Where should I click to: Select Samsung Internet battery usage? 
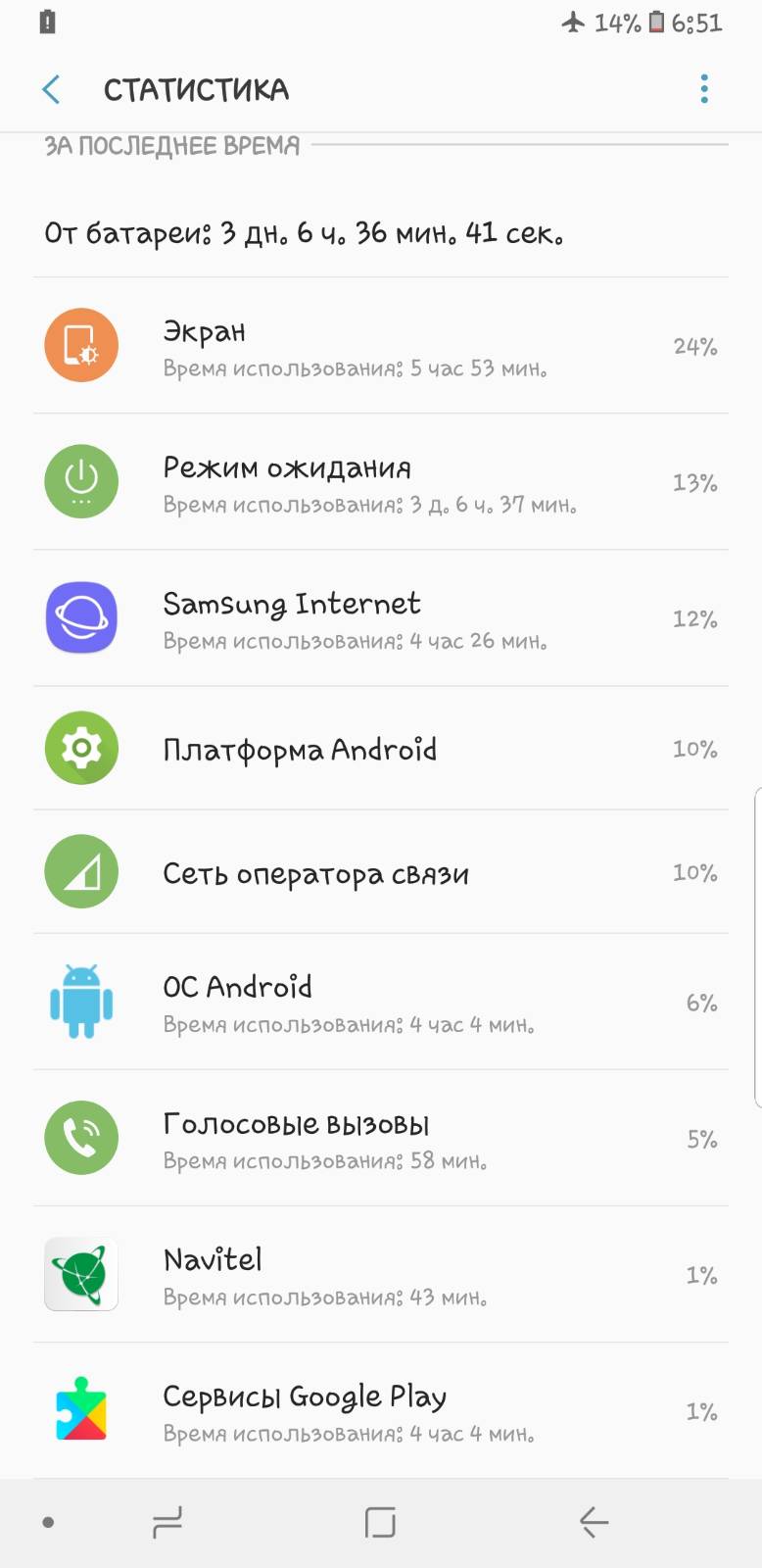click(381, 618)
